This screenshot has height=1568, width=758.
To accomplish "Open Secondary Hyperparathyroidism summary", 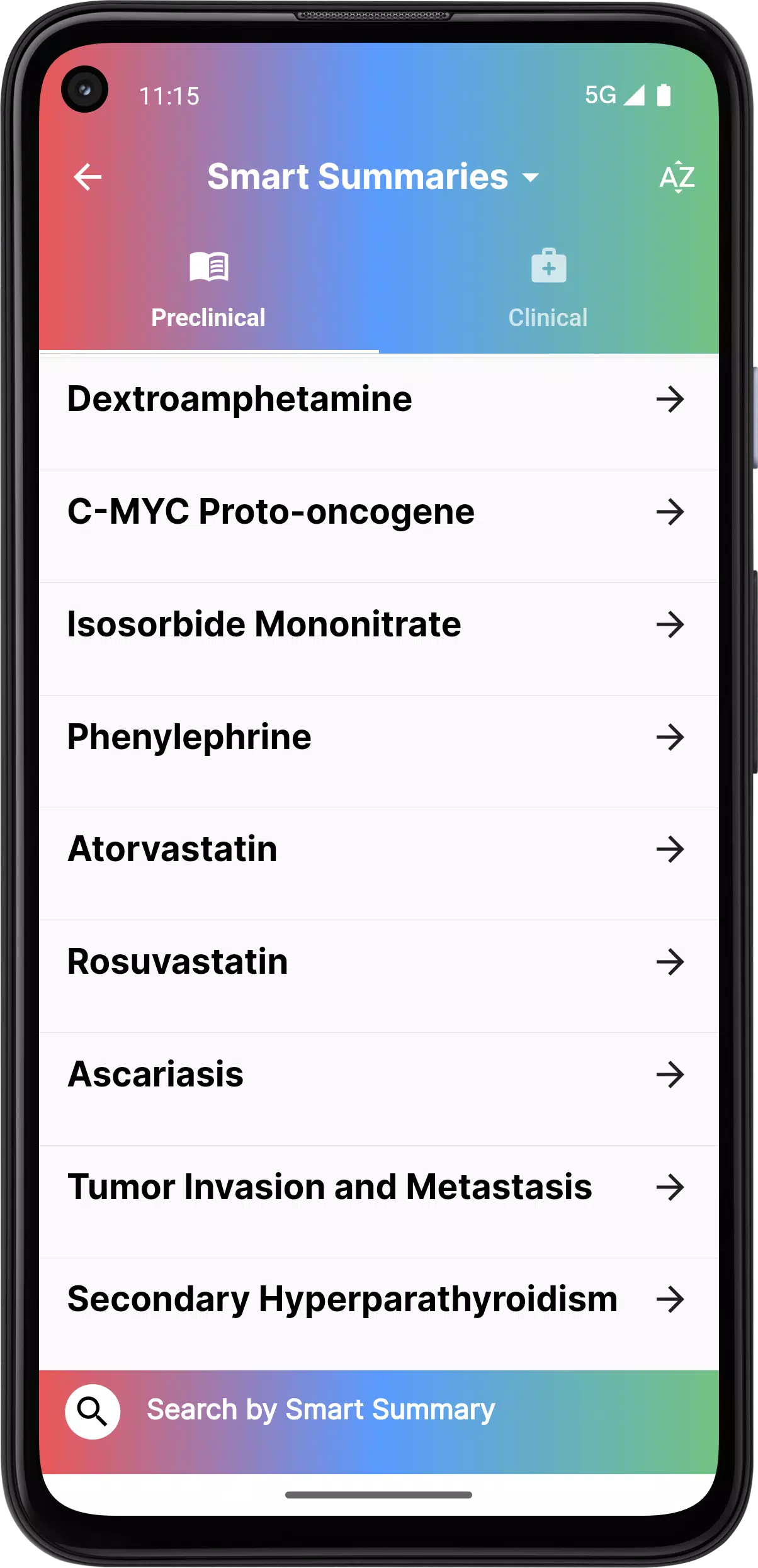I will click(378, 1300).
